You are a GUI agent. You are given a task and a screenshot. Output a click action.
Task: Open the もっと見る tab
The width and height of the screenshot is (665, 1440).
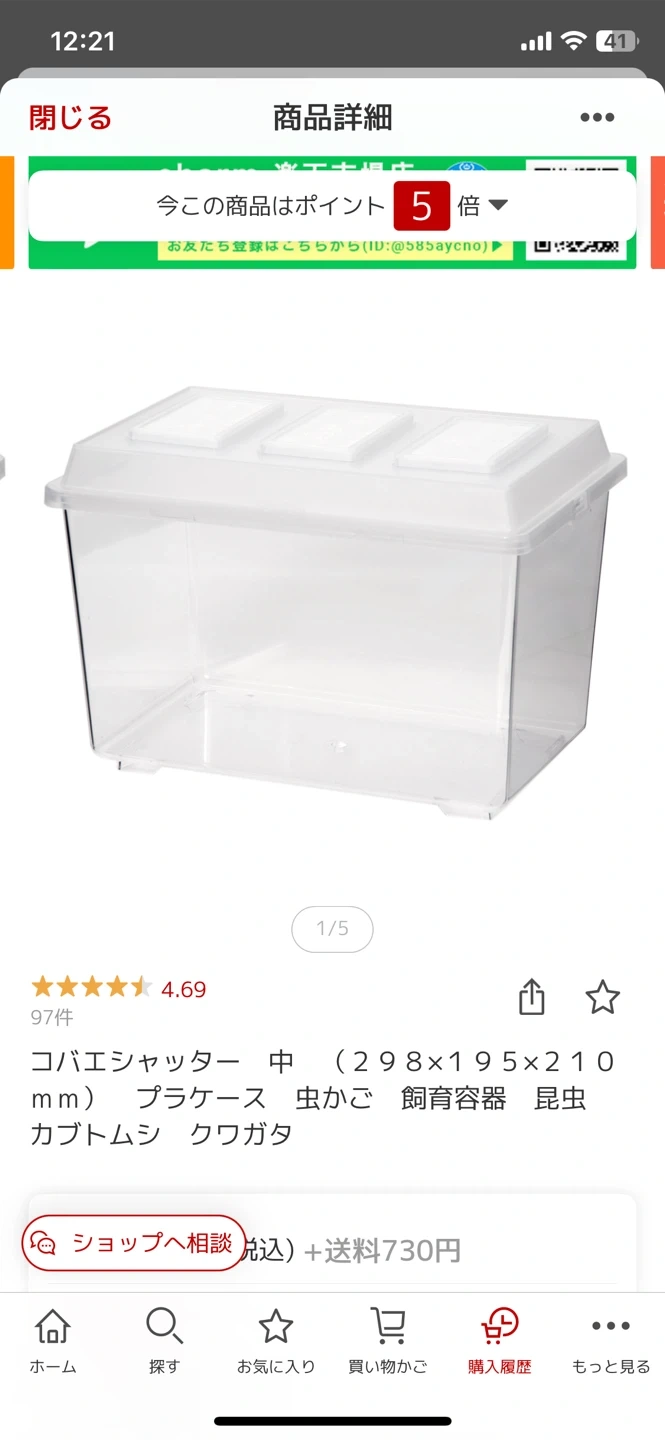click(610, 1341)
